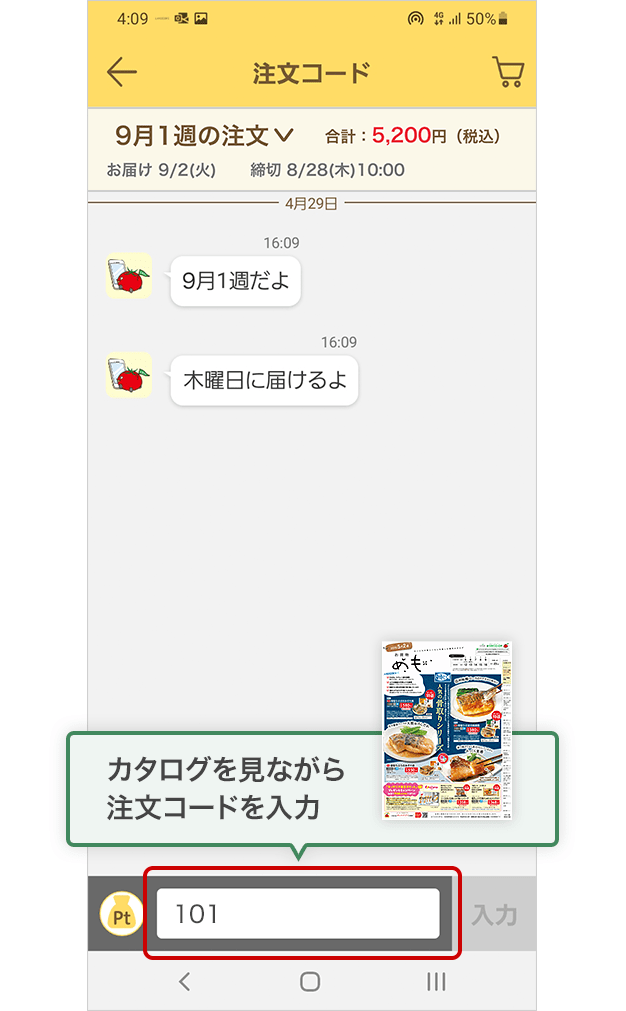Open the Pt points icon
Screen dimensions: 626x1011
pyautogui.click(x=122, y=914)
